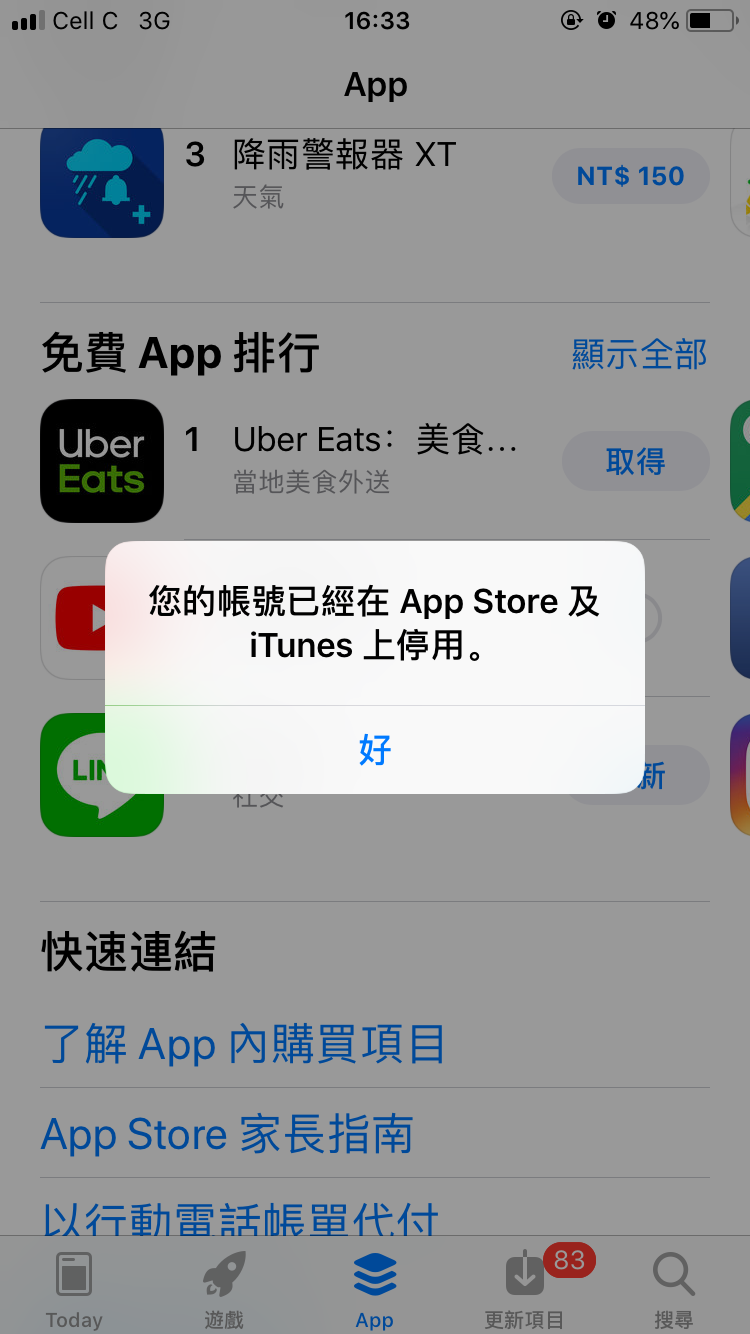
Task: Switch to the Today tab
Action: point(74,1289)
